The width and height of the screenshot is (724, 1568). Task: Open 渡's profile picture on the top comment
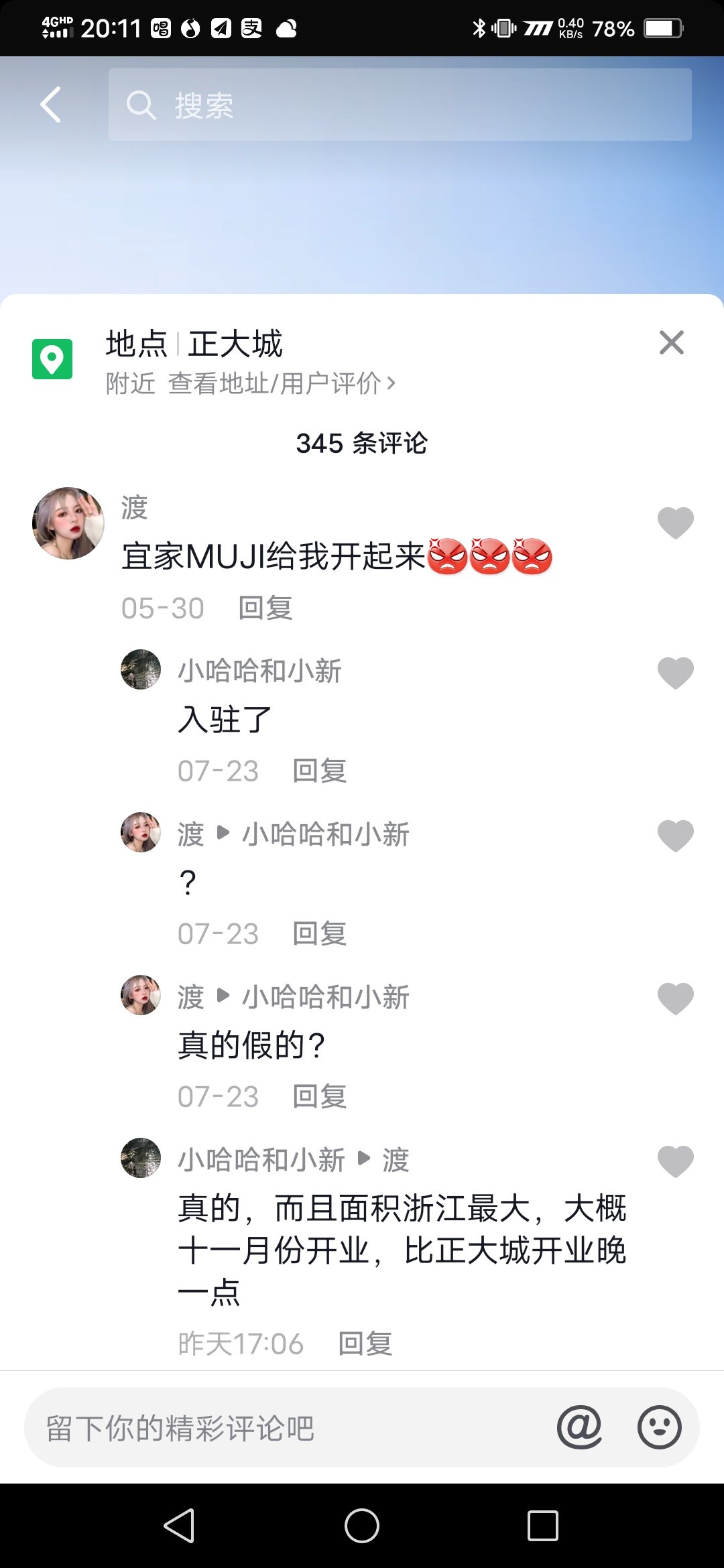tap(68, 523)
